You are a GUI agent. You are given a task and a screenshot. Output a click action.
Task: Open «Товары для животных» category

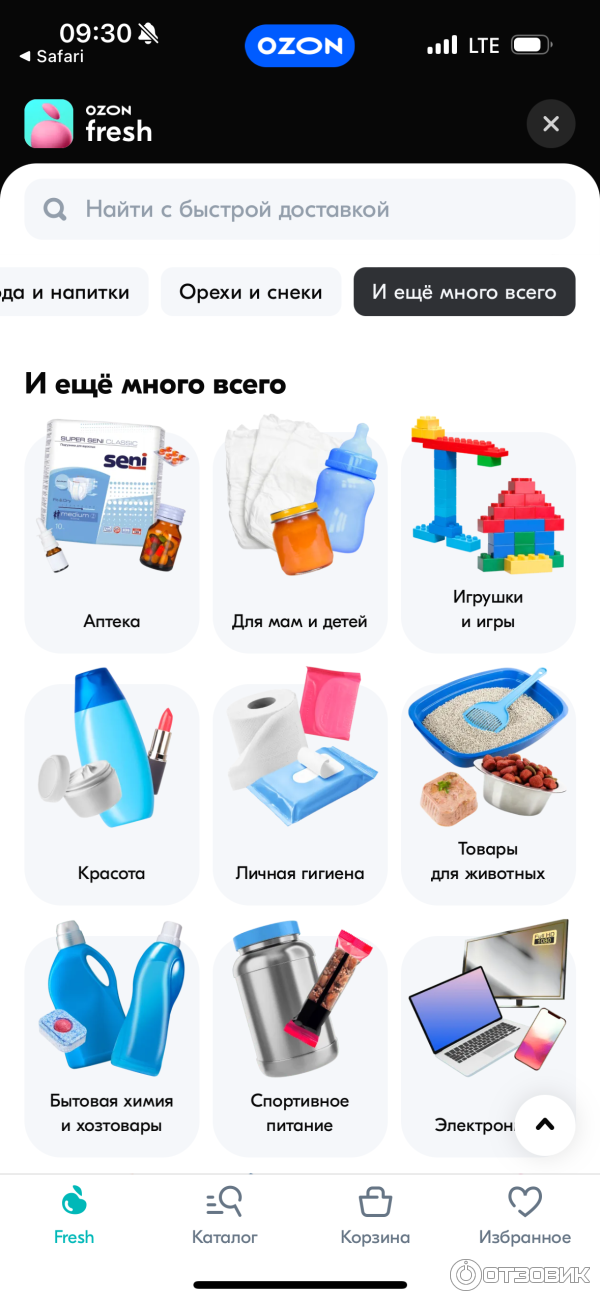point(488,790)
